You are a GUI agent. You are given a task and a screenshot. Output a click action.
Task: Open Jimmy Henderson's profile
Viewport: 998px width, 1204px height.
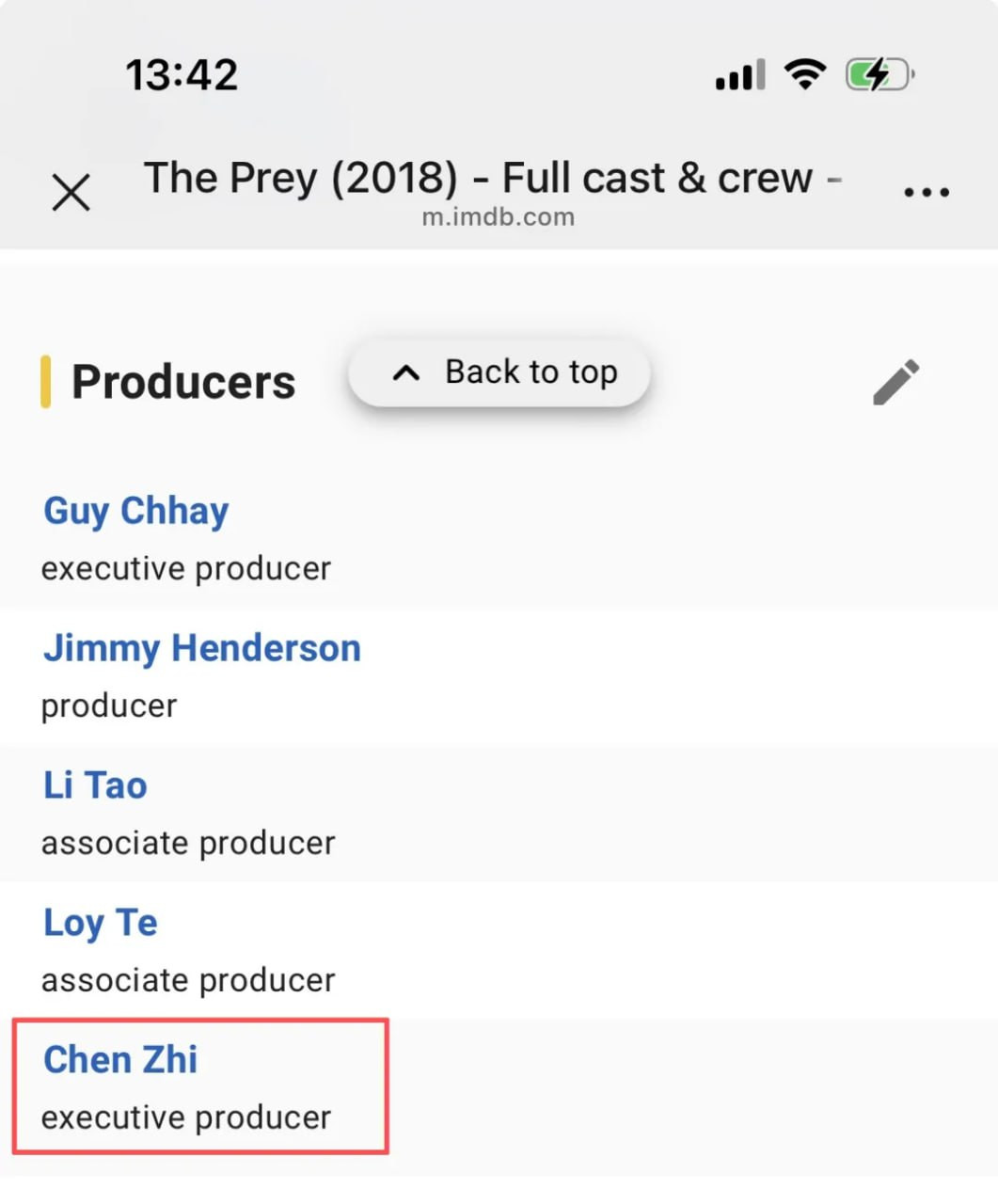pyautogui.click(x=202, y=648)
